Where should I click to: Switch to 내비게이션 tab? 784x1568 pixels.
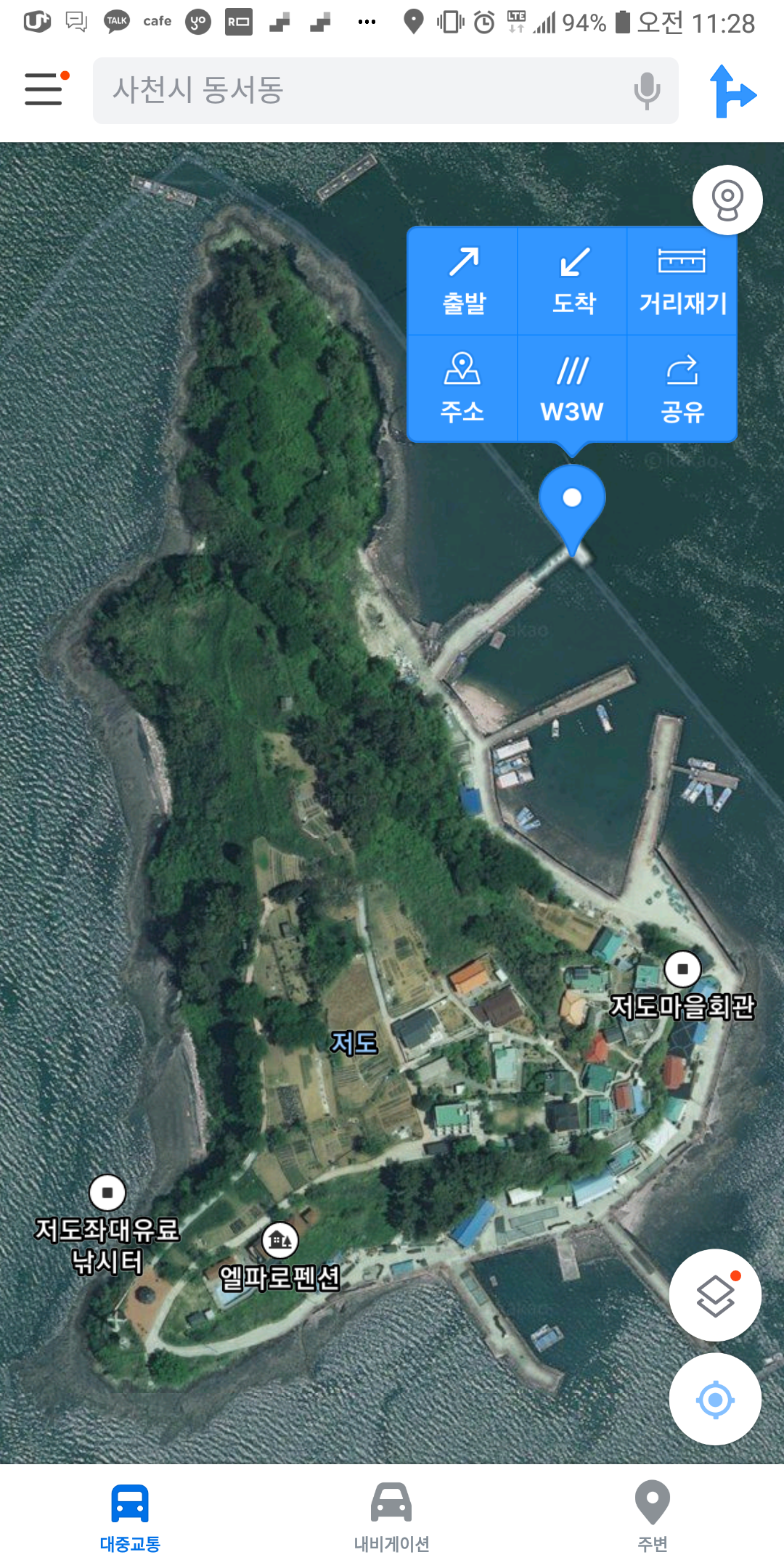click(x=391, y=1516)
